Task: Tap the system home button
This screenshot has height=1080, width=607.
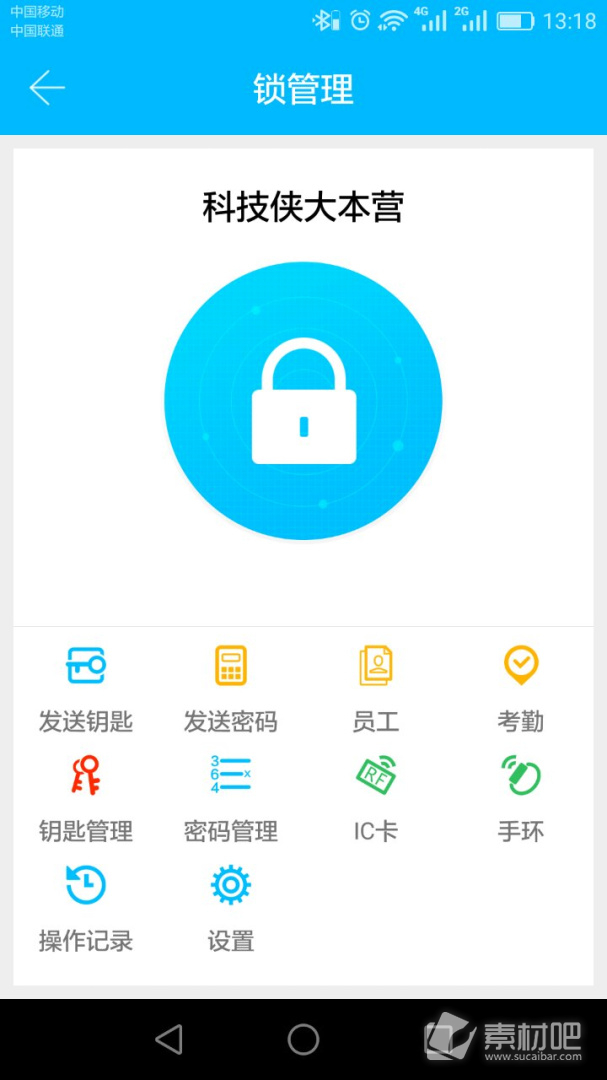Action: 303,1039
